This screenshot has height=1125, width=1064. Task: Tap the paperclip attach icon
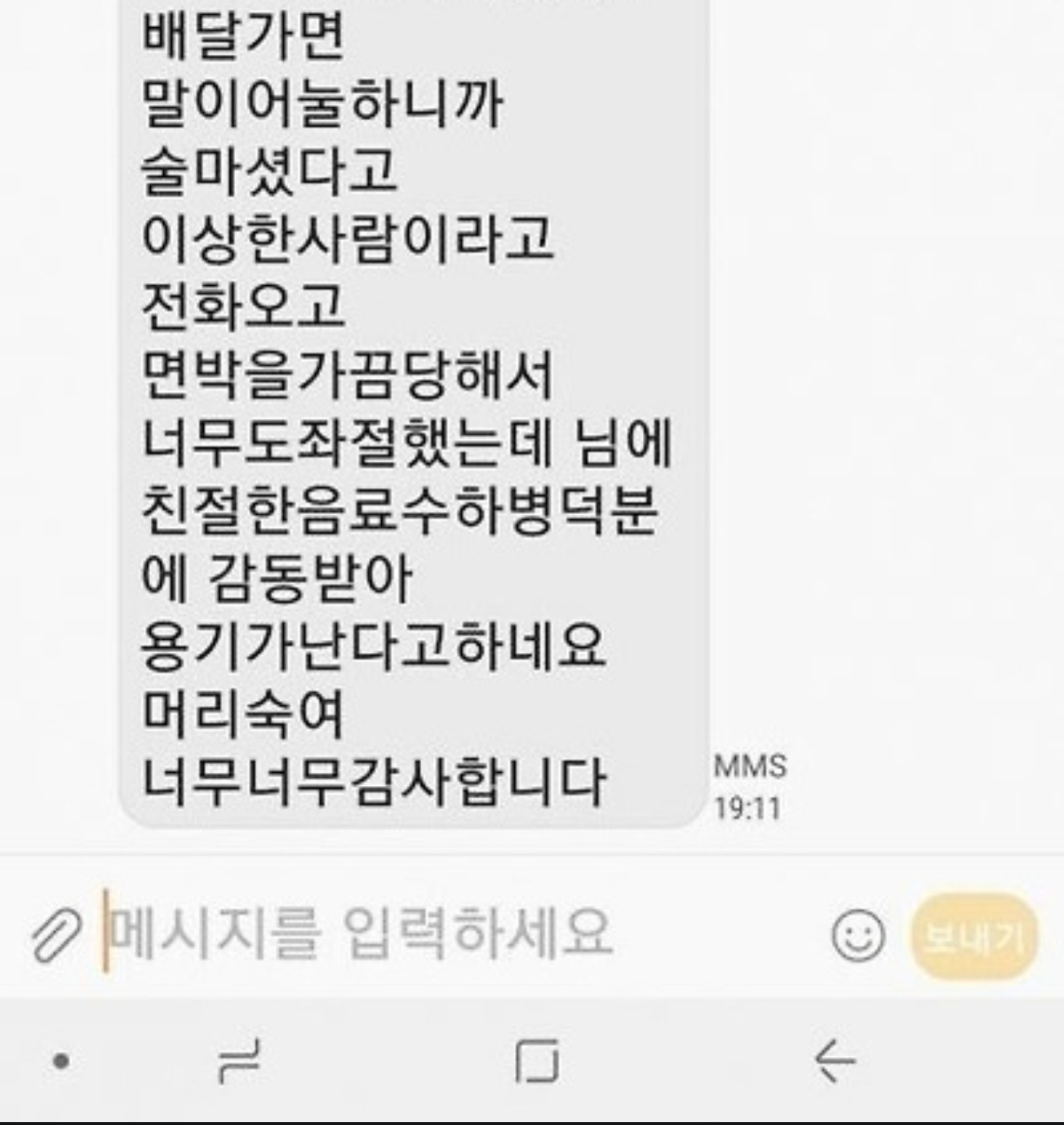click(56, 934)
